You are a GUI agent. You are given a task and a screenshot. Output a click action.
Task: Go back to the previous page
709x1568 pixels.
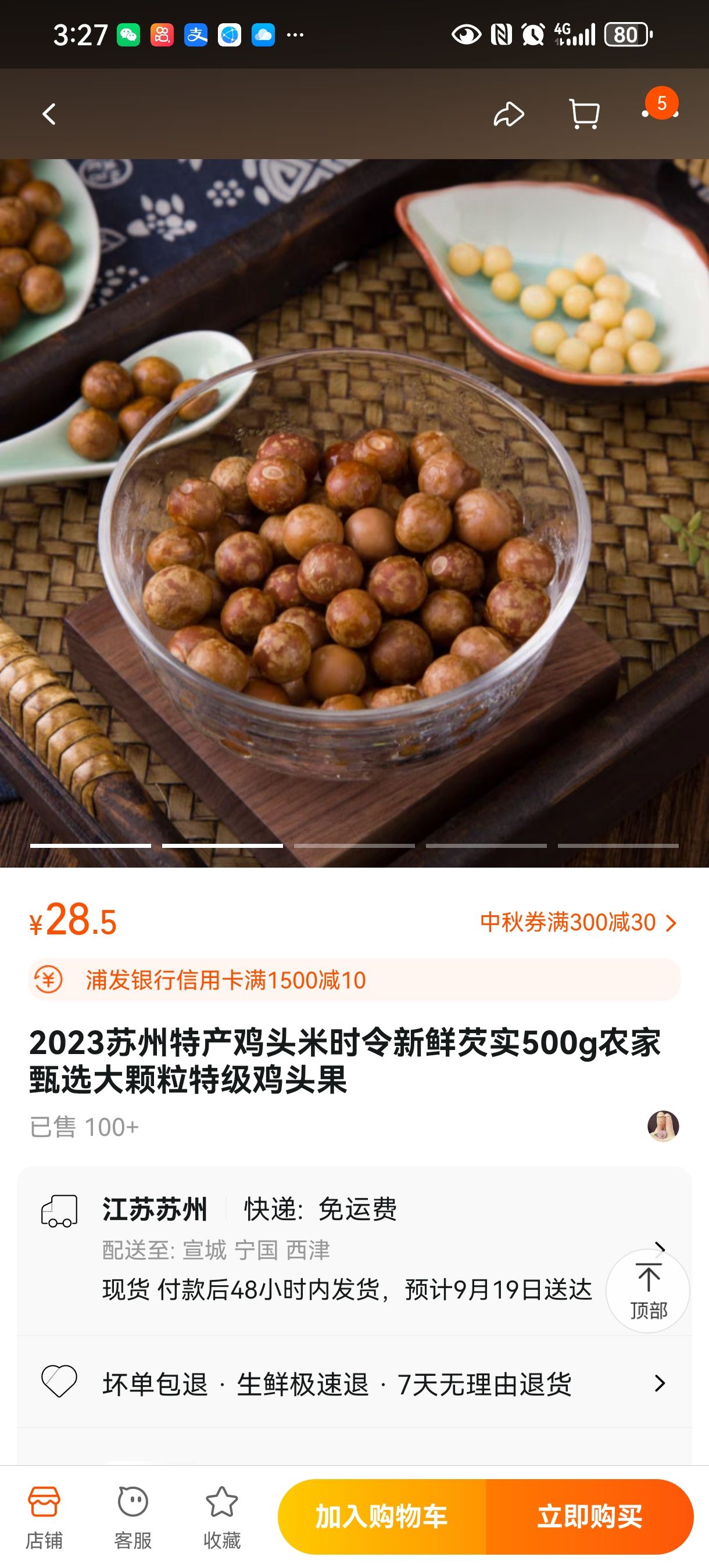point(49,114)
